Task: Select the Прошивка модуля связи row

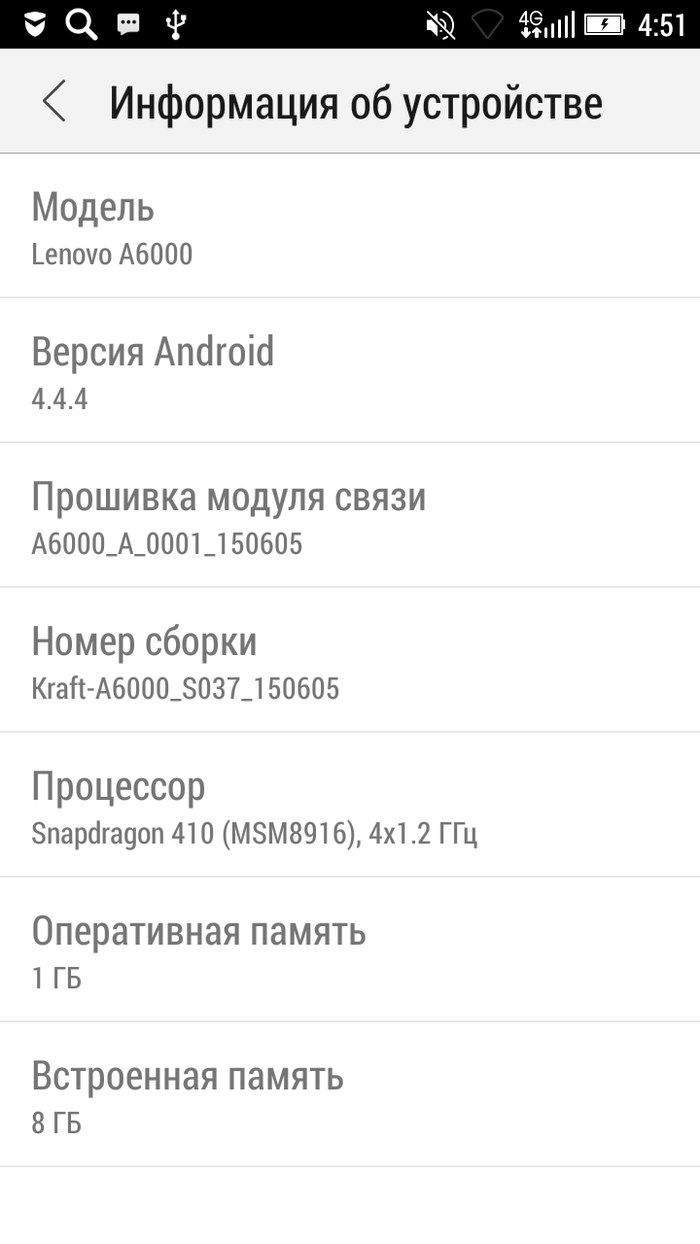Action: coord(350,516)
